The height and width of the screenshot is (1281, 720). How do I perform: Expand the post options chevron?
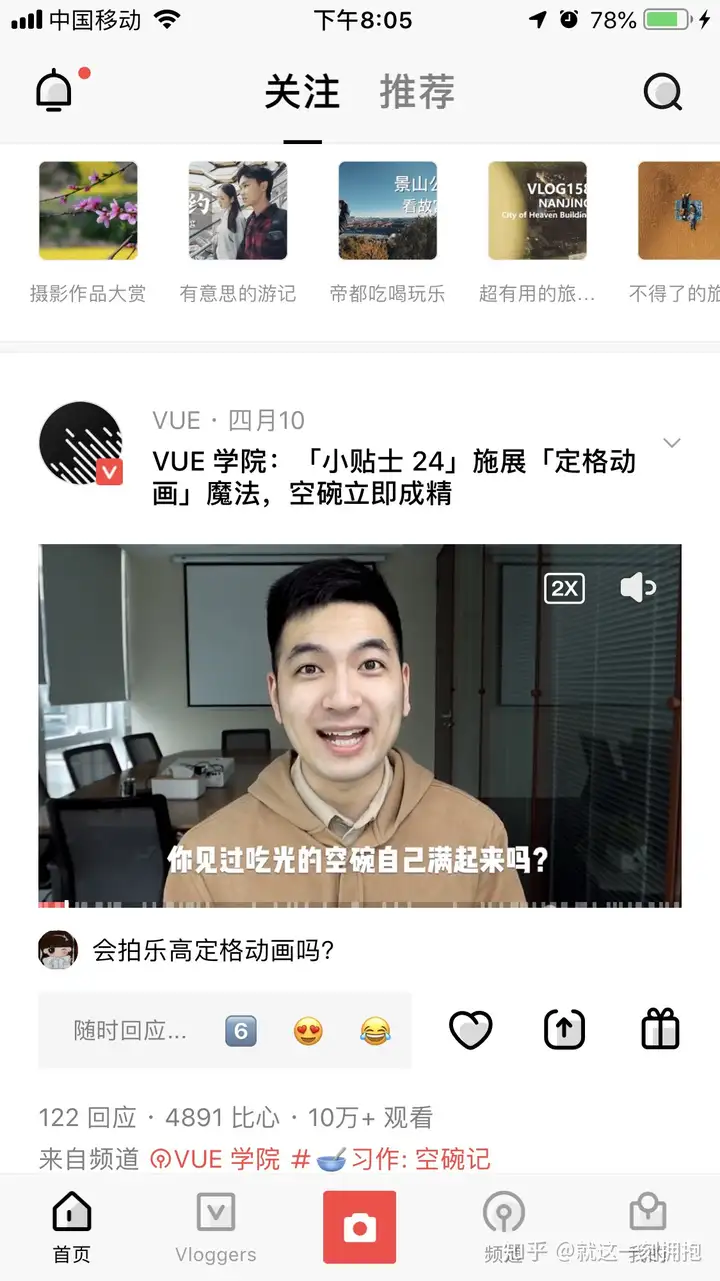click(x=672, y=443)
